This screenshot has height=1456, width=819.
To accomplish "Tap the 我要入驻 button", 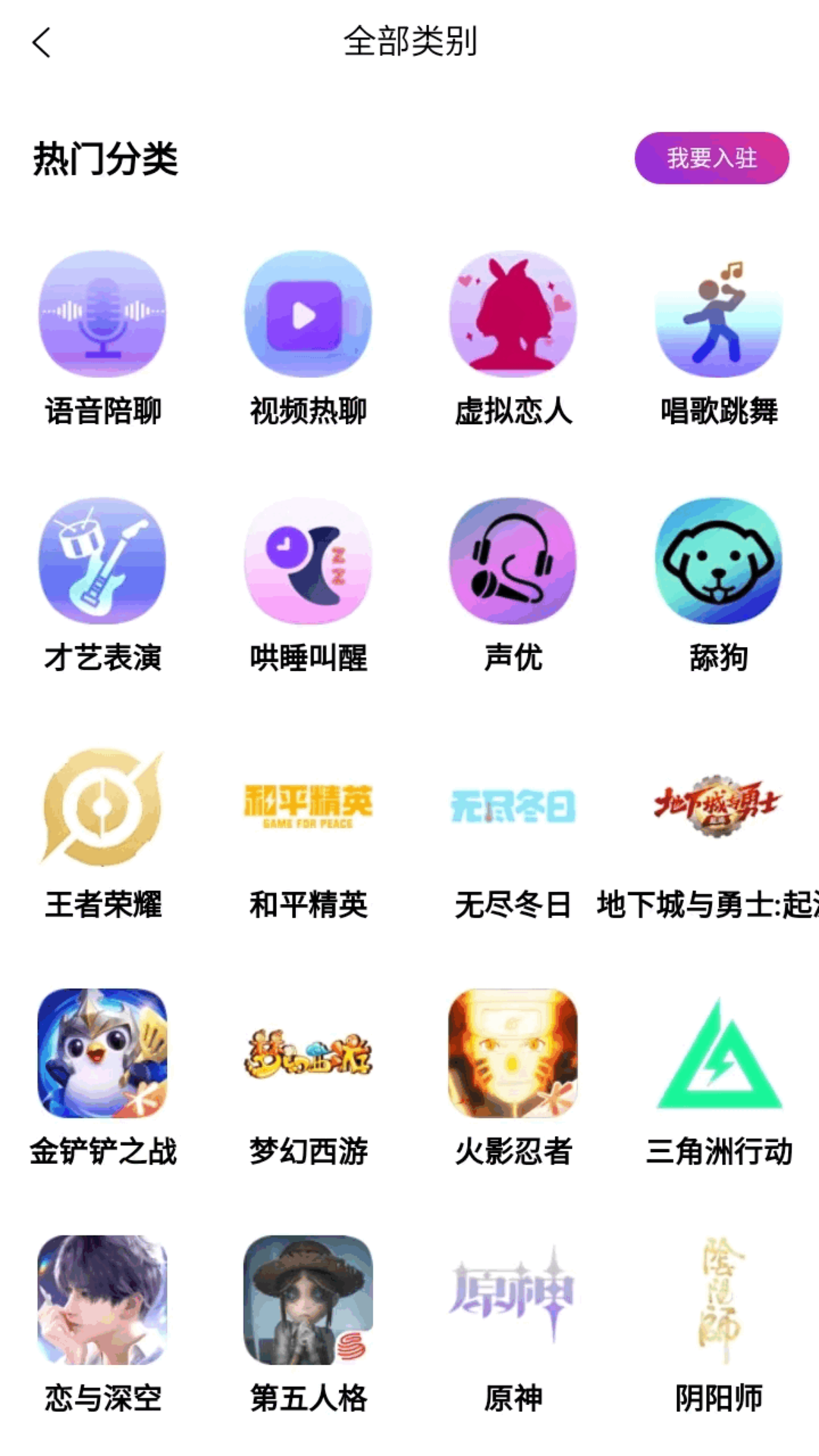I will pos(712,156).
